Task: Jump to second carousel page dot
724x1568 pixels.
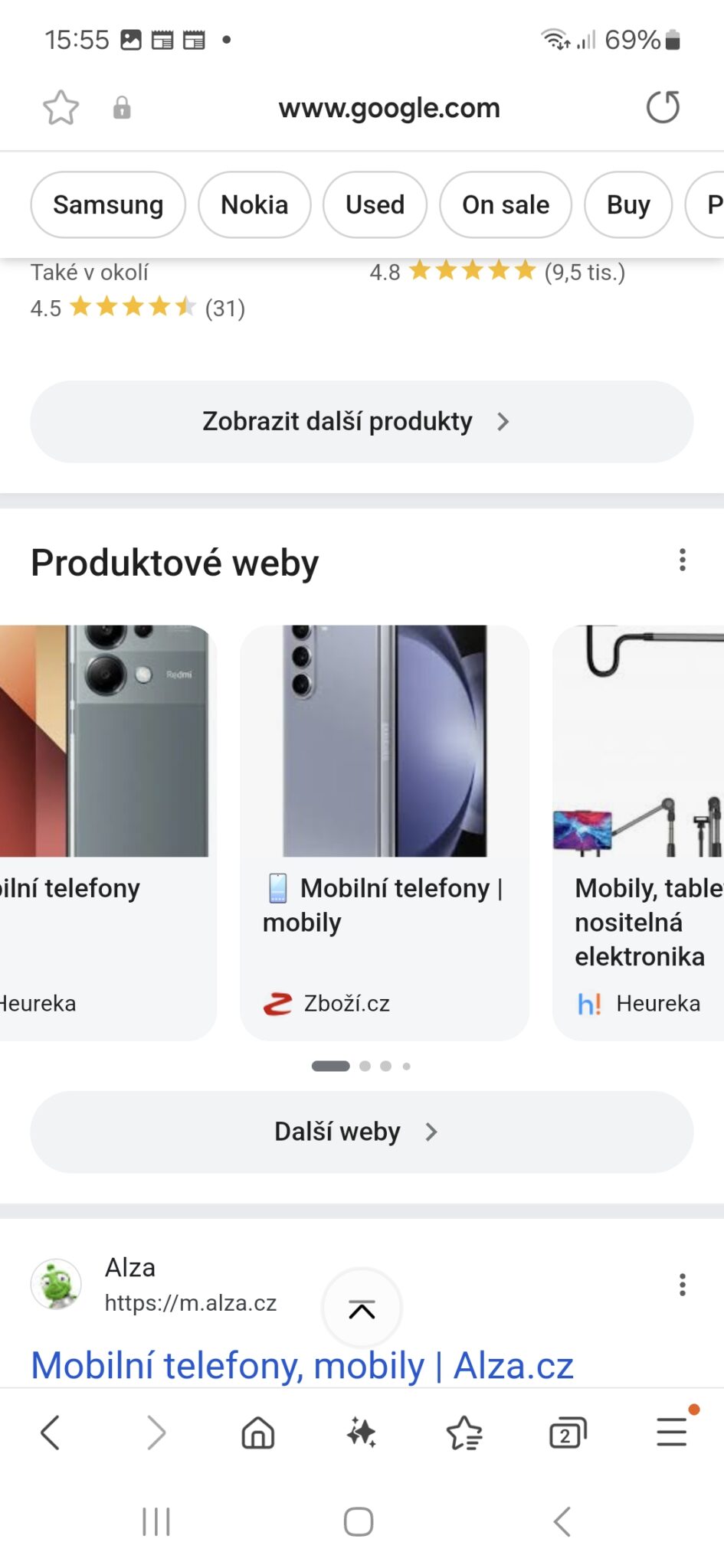Action: point(365,1065)
